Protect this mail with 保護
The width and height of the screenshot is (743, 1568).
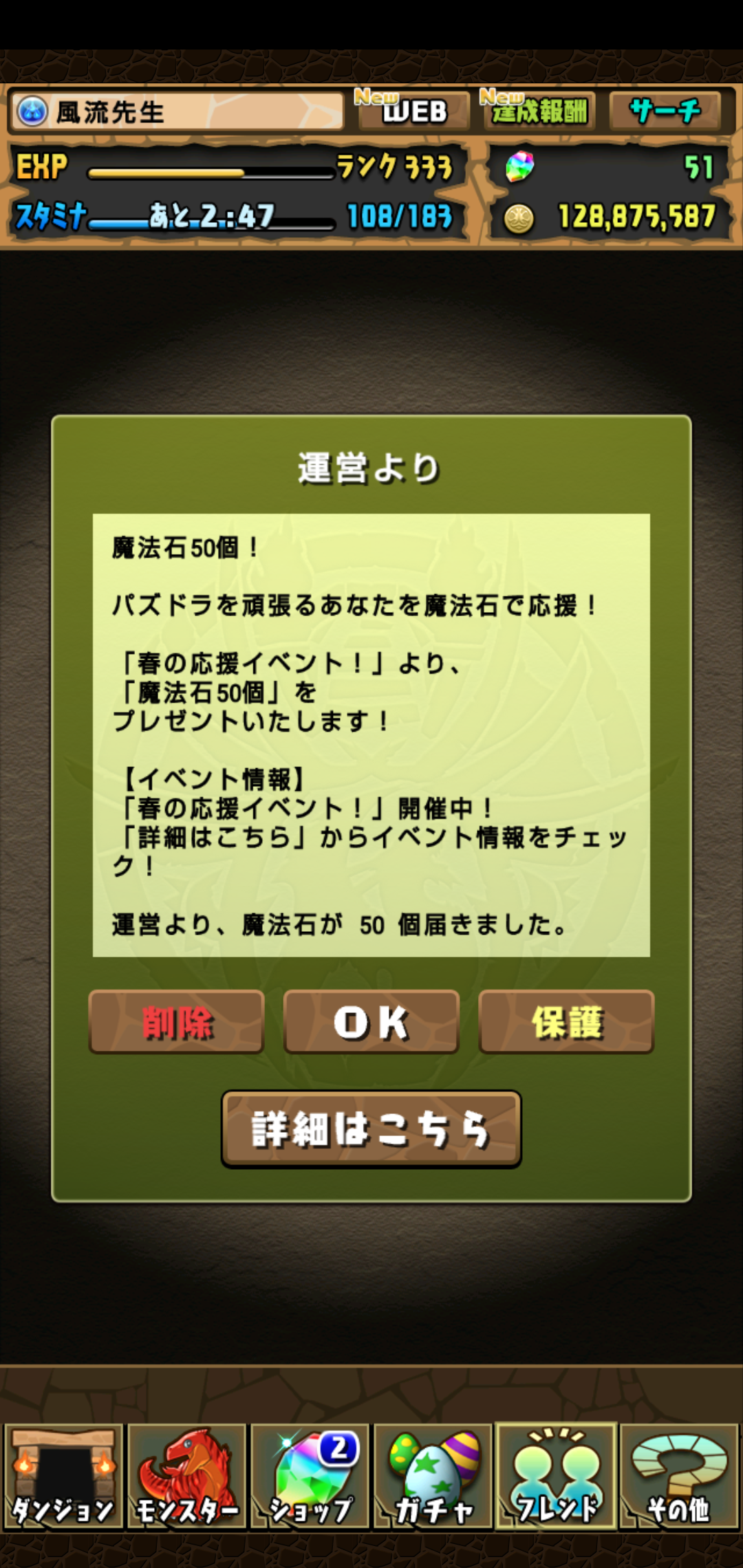click(566, 1021)
